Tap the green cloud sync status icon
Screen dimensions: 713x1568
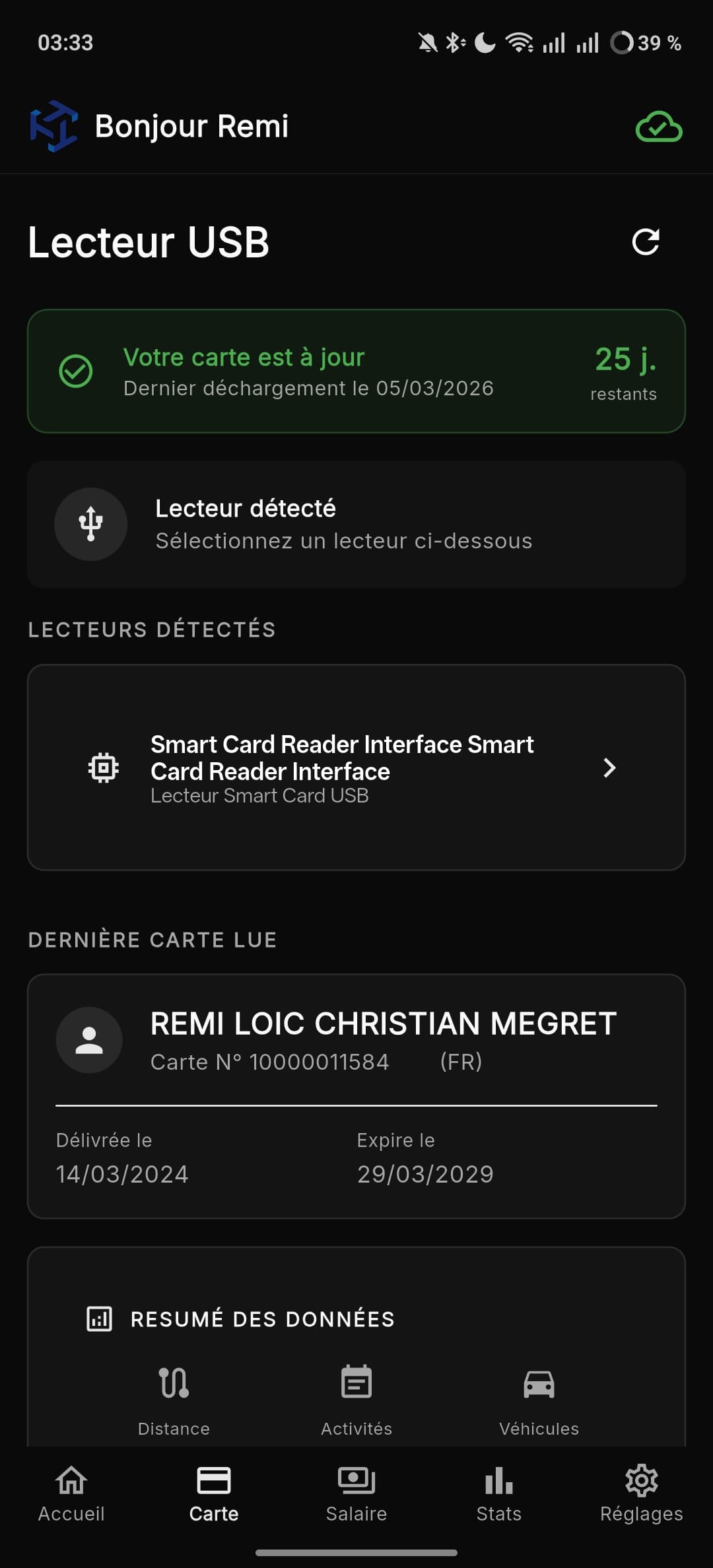tap(658, 125)
